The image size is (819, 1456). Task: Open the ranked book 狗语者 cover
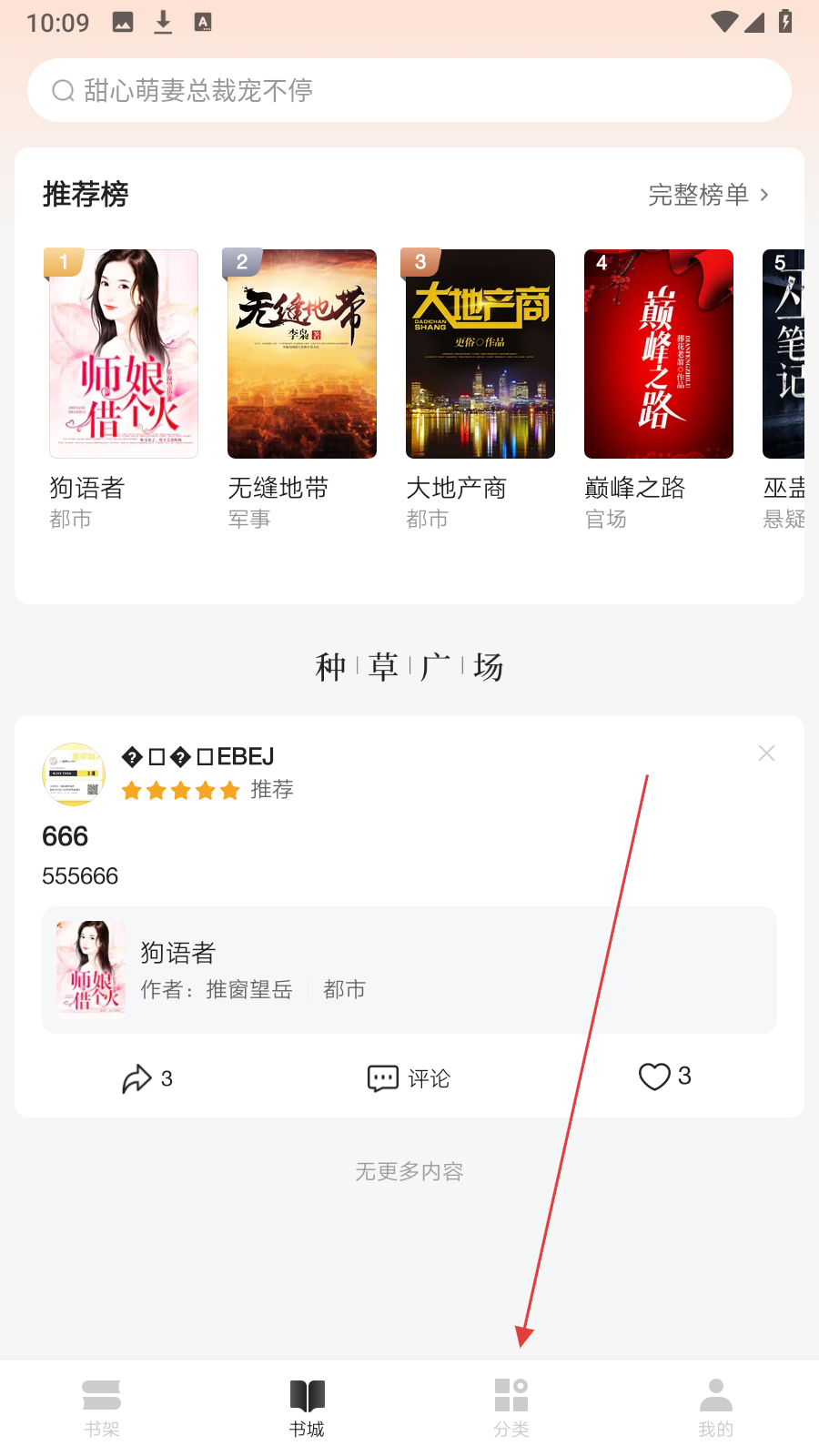[x=124, y=354]
